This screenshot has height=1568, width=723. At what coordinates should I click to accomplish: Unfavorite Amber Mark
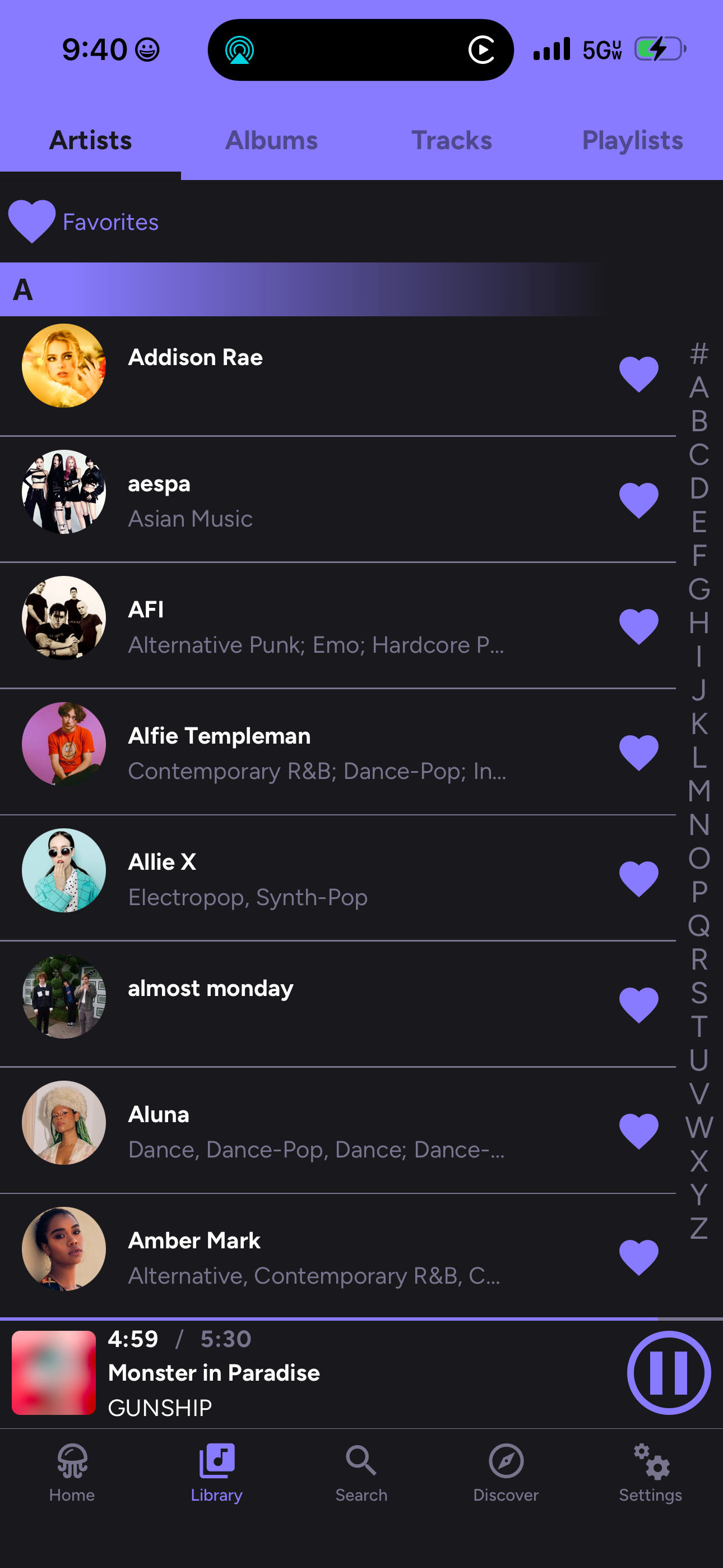(x=638, y=1257)
